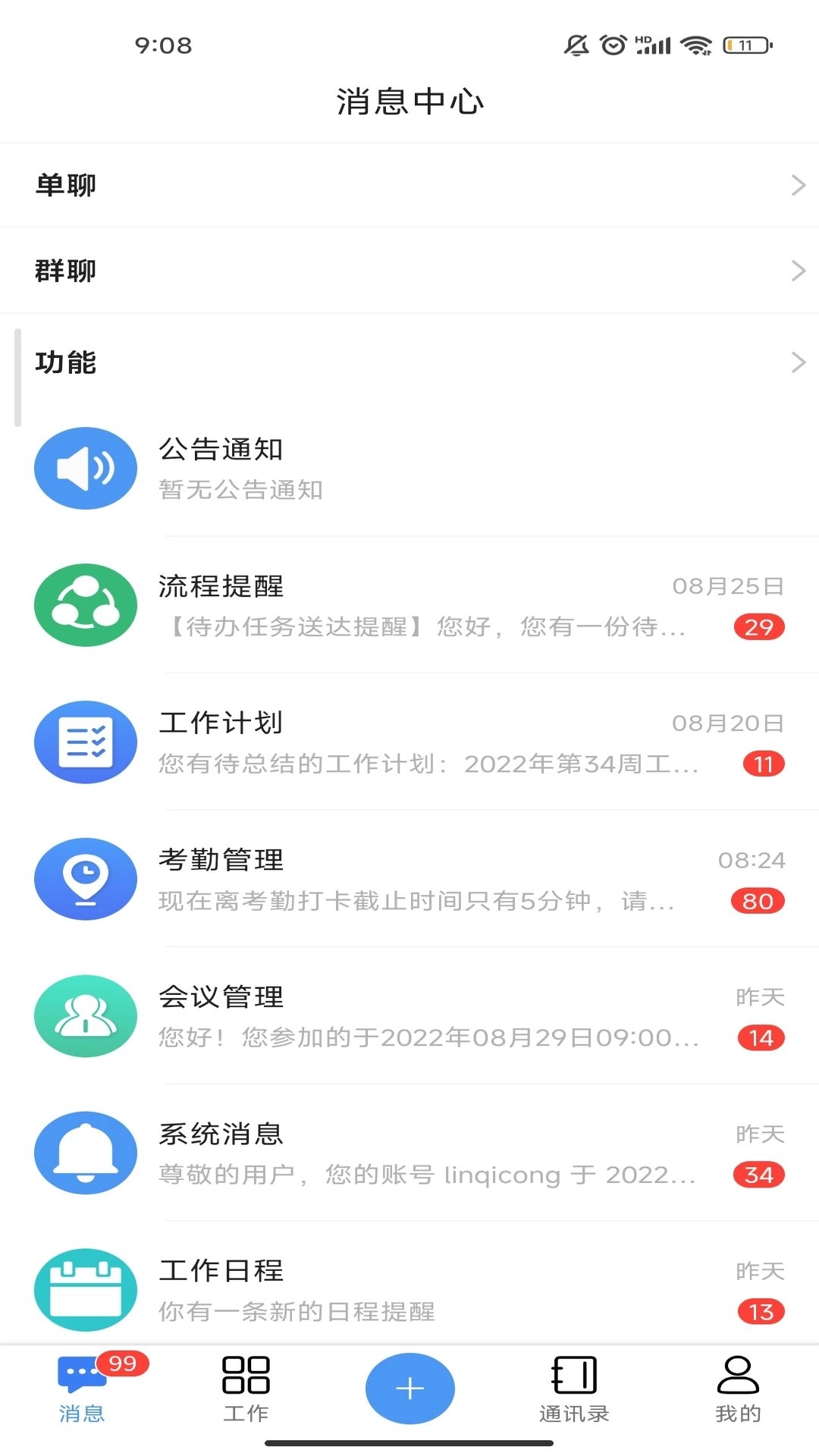This screenshot has height=1456, width=819.
Task: Expand the 功能 section chevron
Action: point(797,362)
